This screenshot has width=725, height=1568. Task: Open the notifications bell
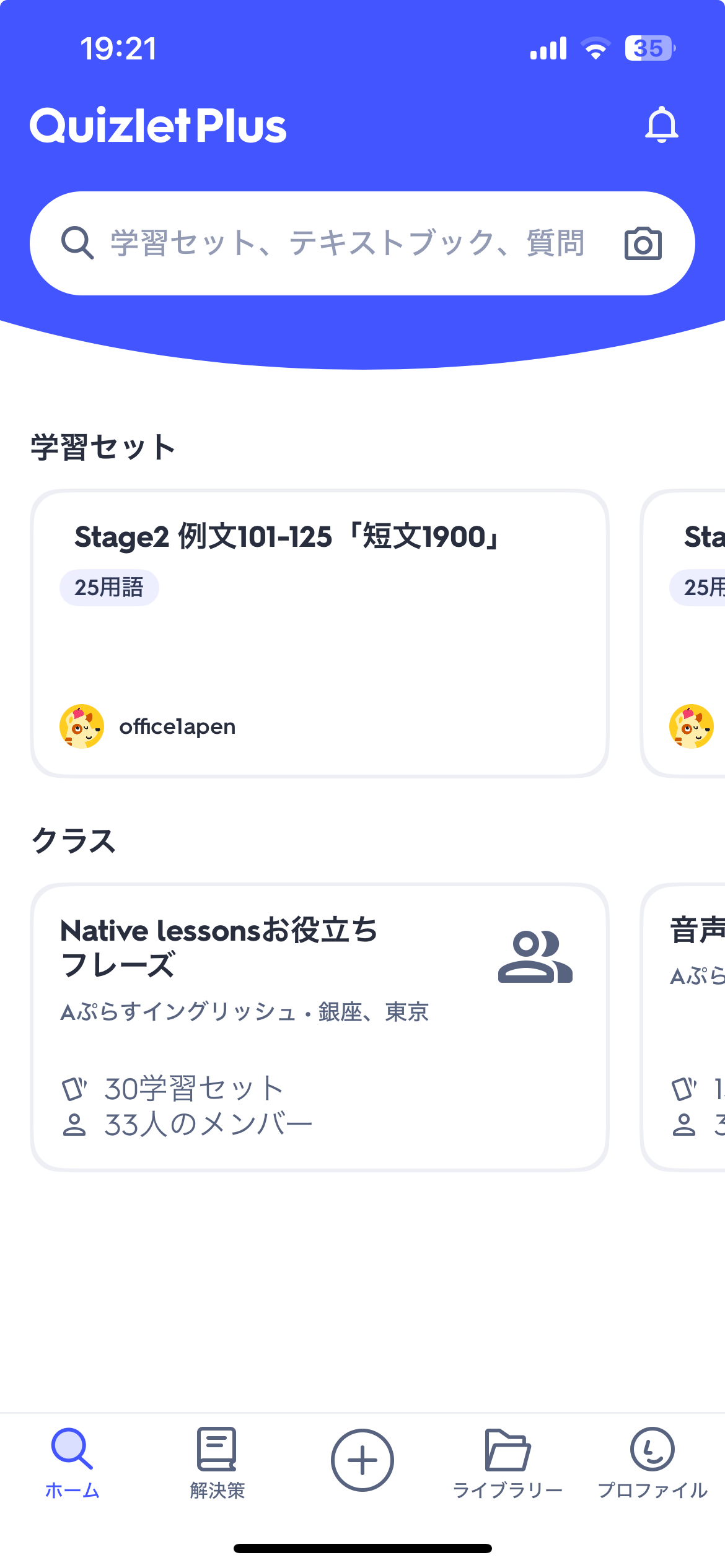(661, 124)
